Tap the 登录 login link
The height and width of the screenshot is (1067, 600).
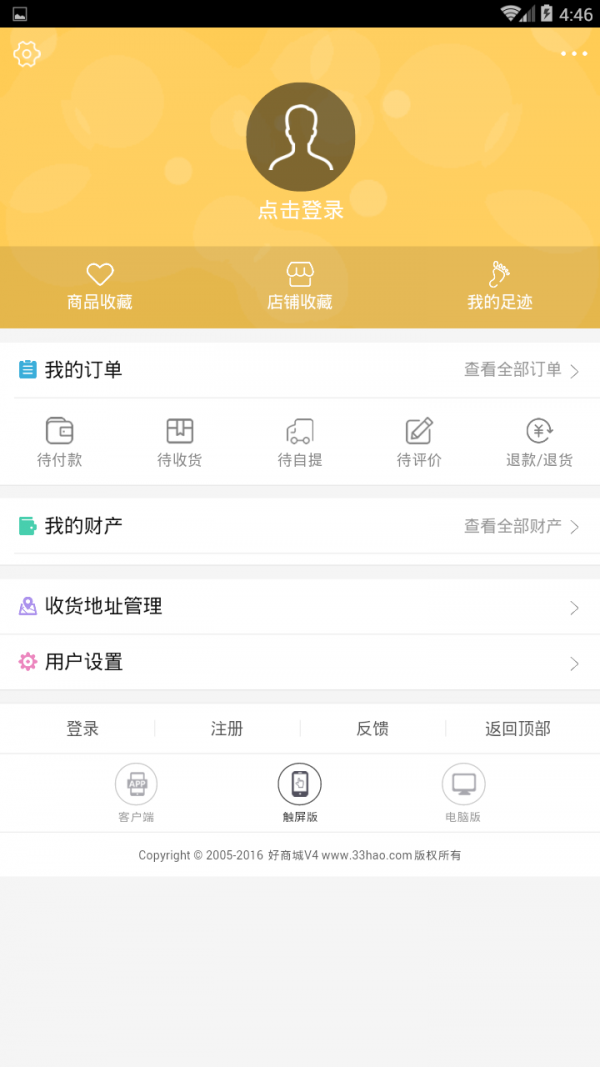tap(83, 729)
